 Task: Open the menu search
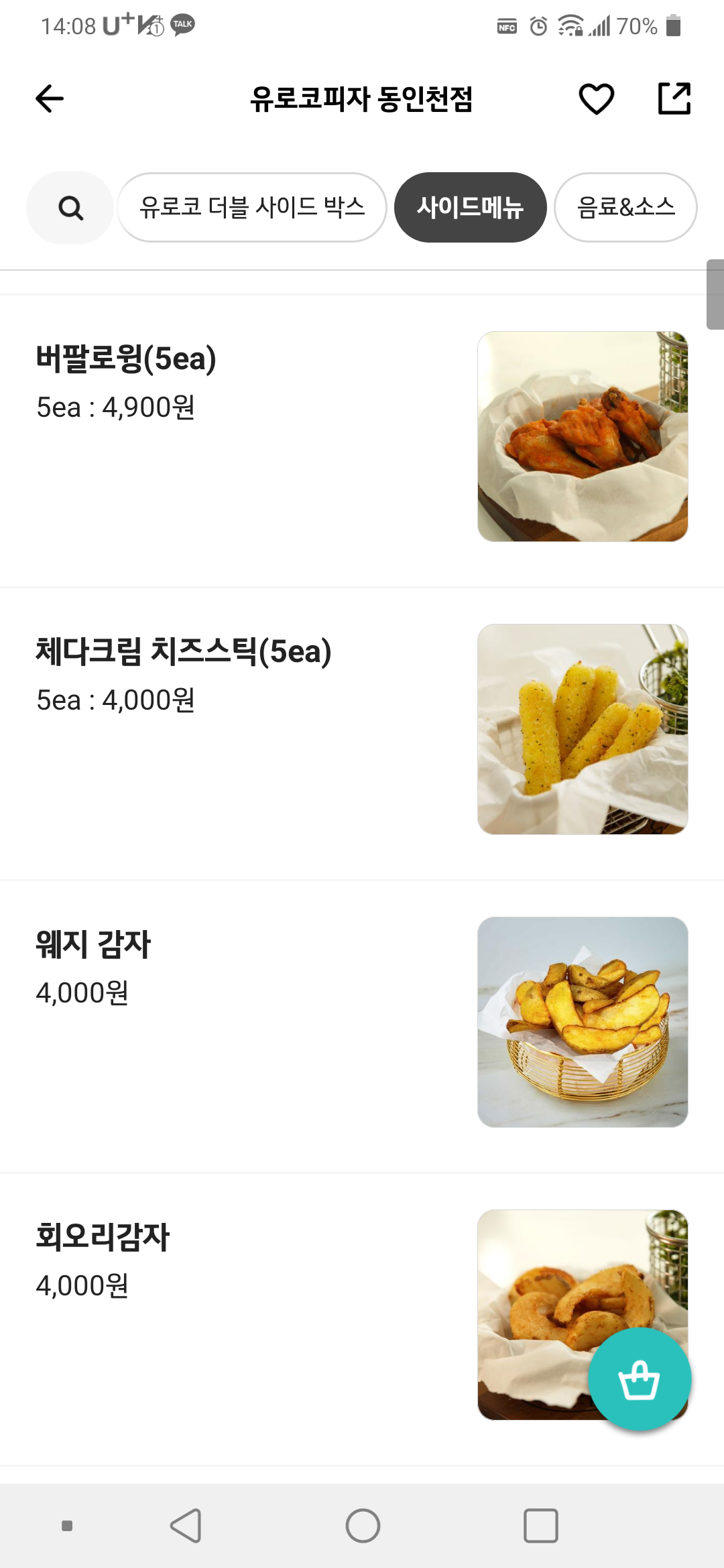(70, 208)
